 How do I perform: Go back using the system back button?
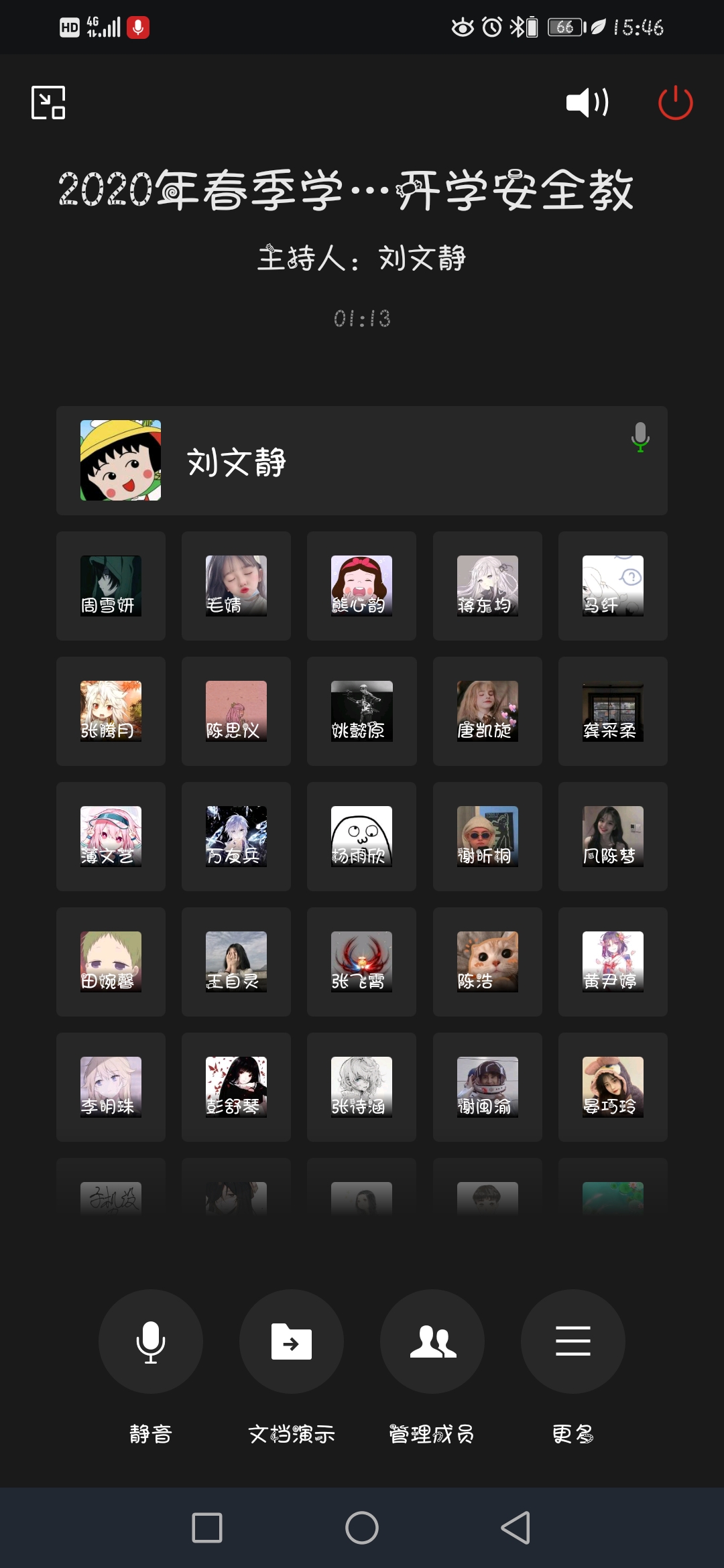(x=516, y=1528)
